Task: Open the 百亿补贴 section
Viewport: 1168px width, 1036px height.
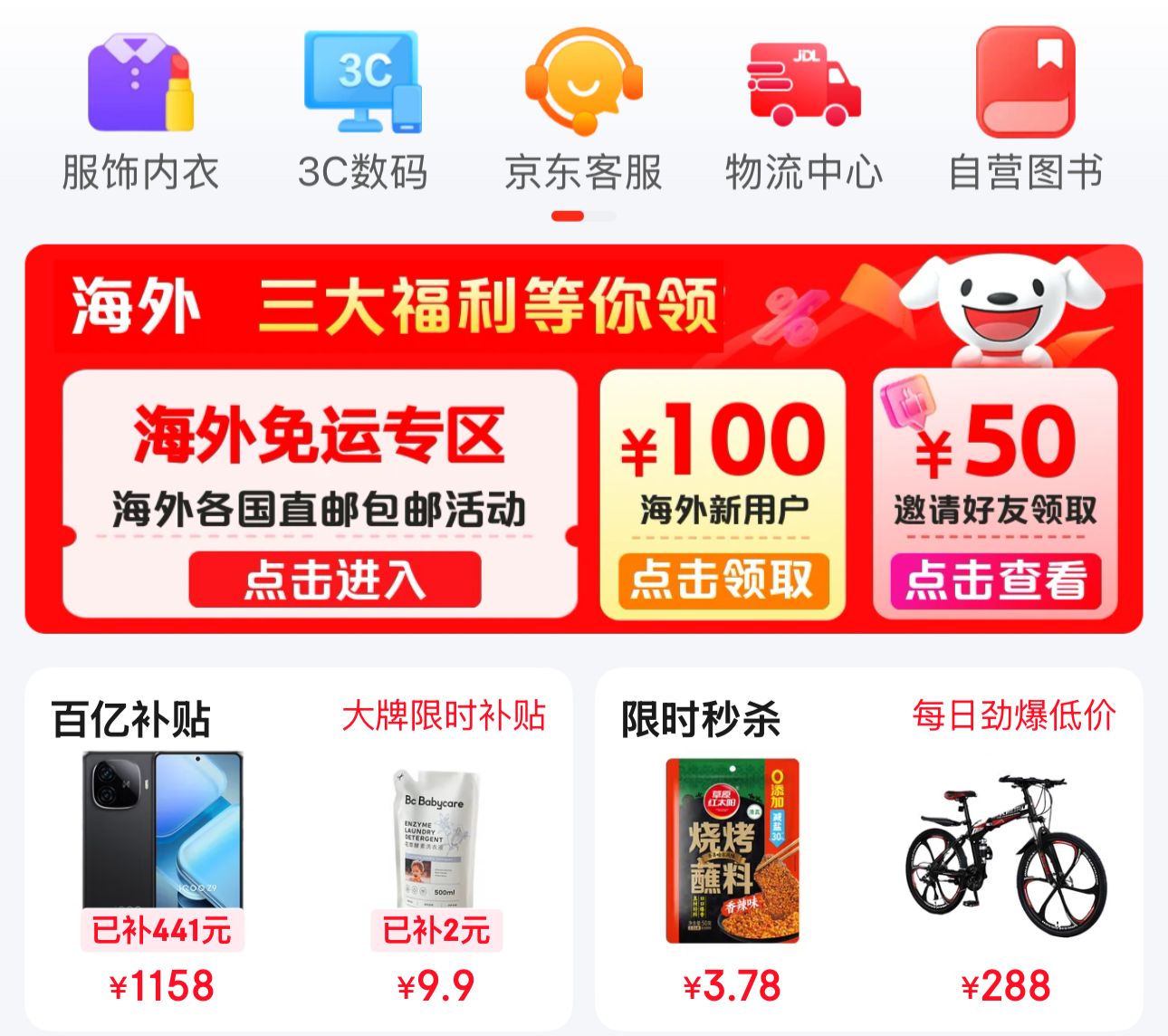Action: point(131,719)
